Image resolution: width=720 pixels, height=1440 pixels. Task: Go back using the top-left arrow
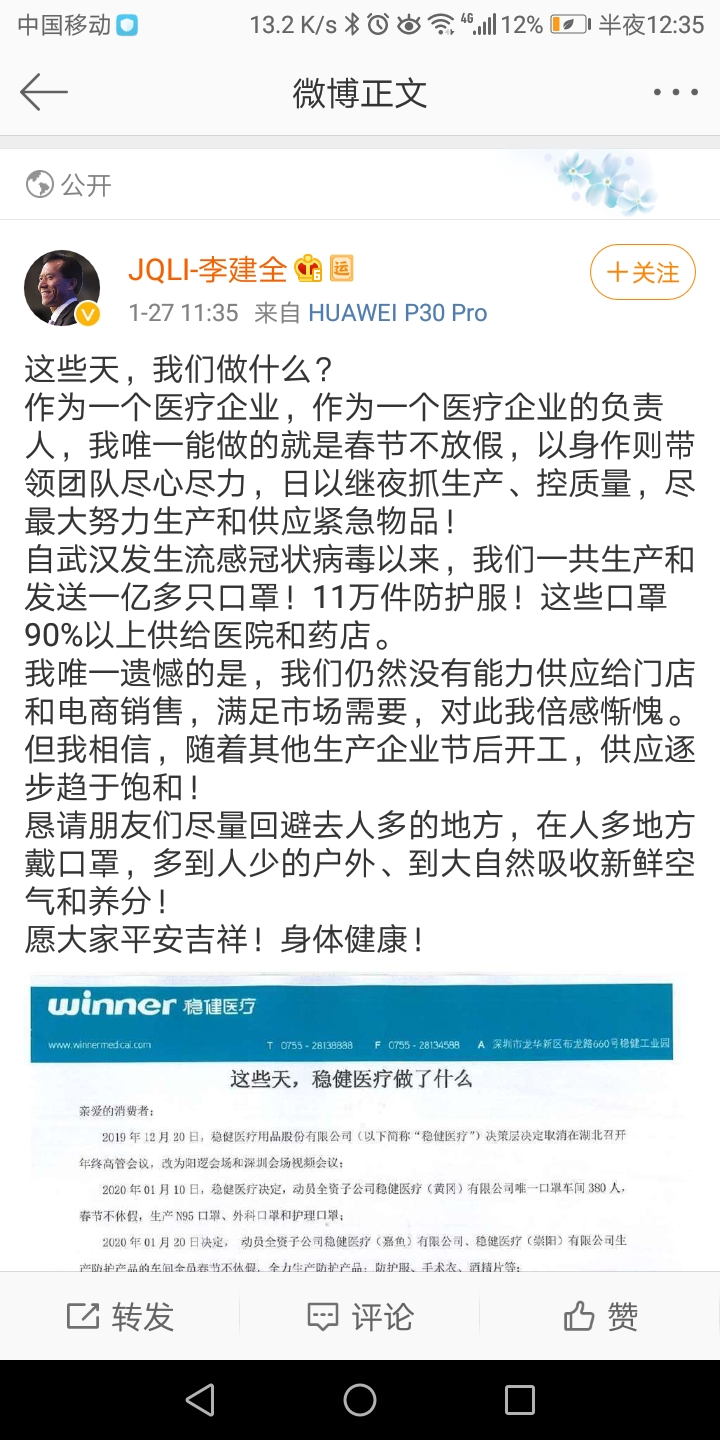(44, 92)
